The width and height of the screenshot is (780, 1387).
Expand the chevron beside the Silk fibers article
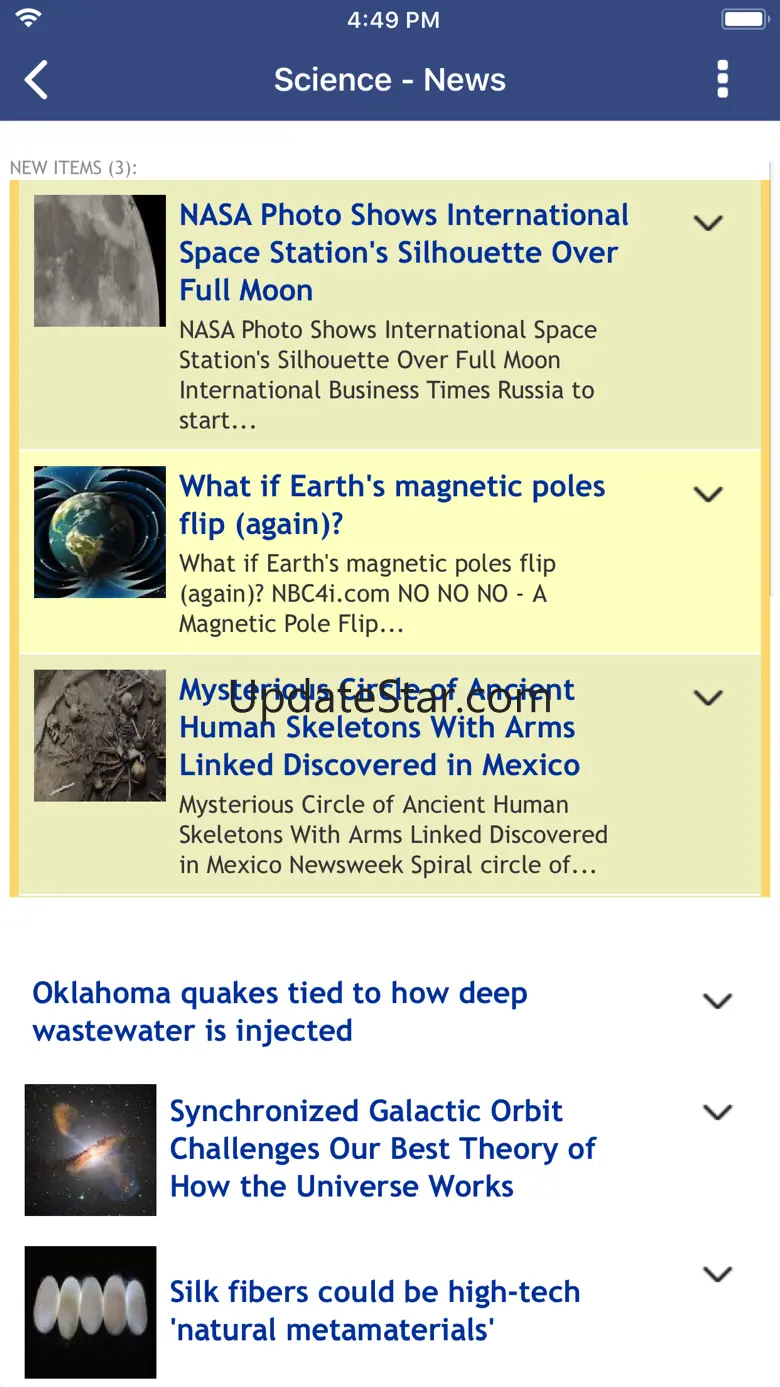pyautogui.click(x=718, y=1274)
